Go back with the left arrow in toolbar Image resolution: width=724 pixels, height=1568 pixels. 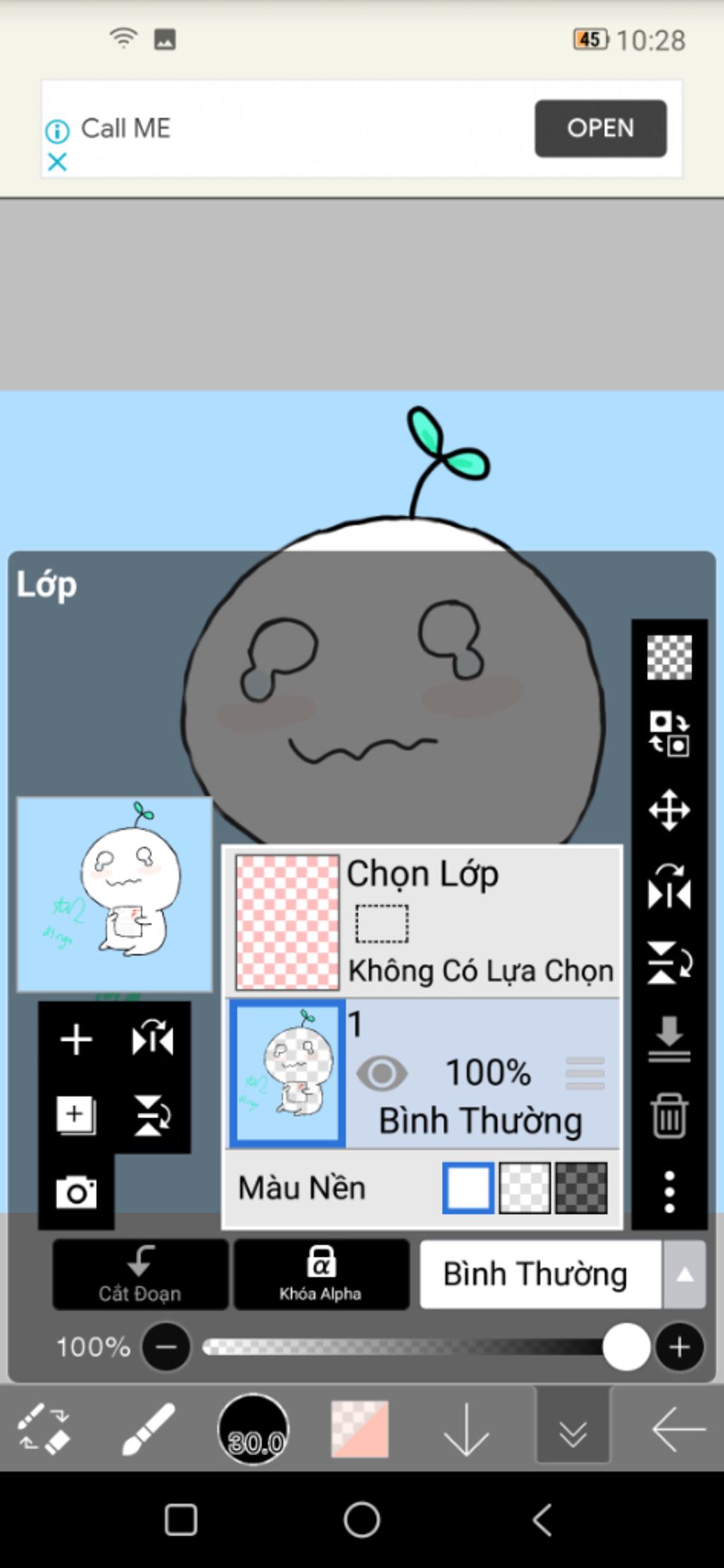(677, 1429)
